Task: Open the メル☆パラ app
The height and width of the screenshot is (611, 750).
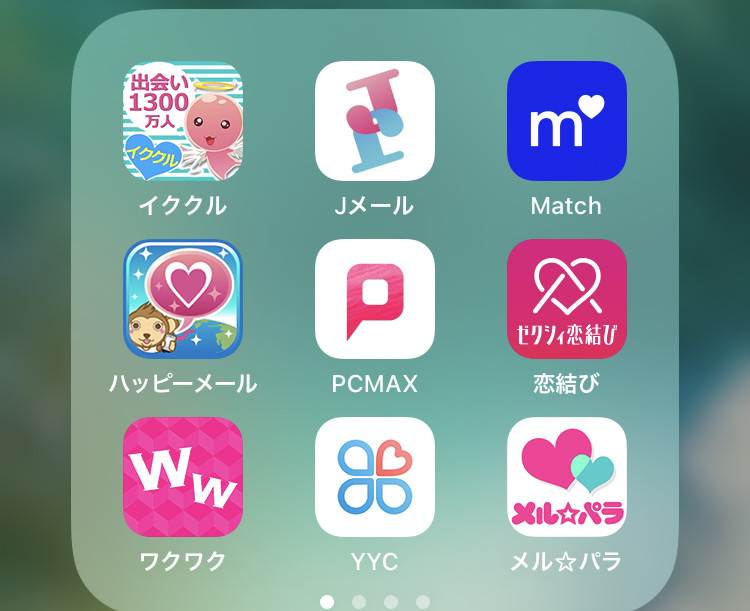Action: tap(566, 477)
